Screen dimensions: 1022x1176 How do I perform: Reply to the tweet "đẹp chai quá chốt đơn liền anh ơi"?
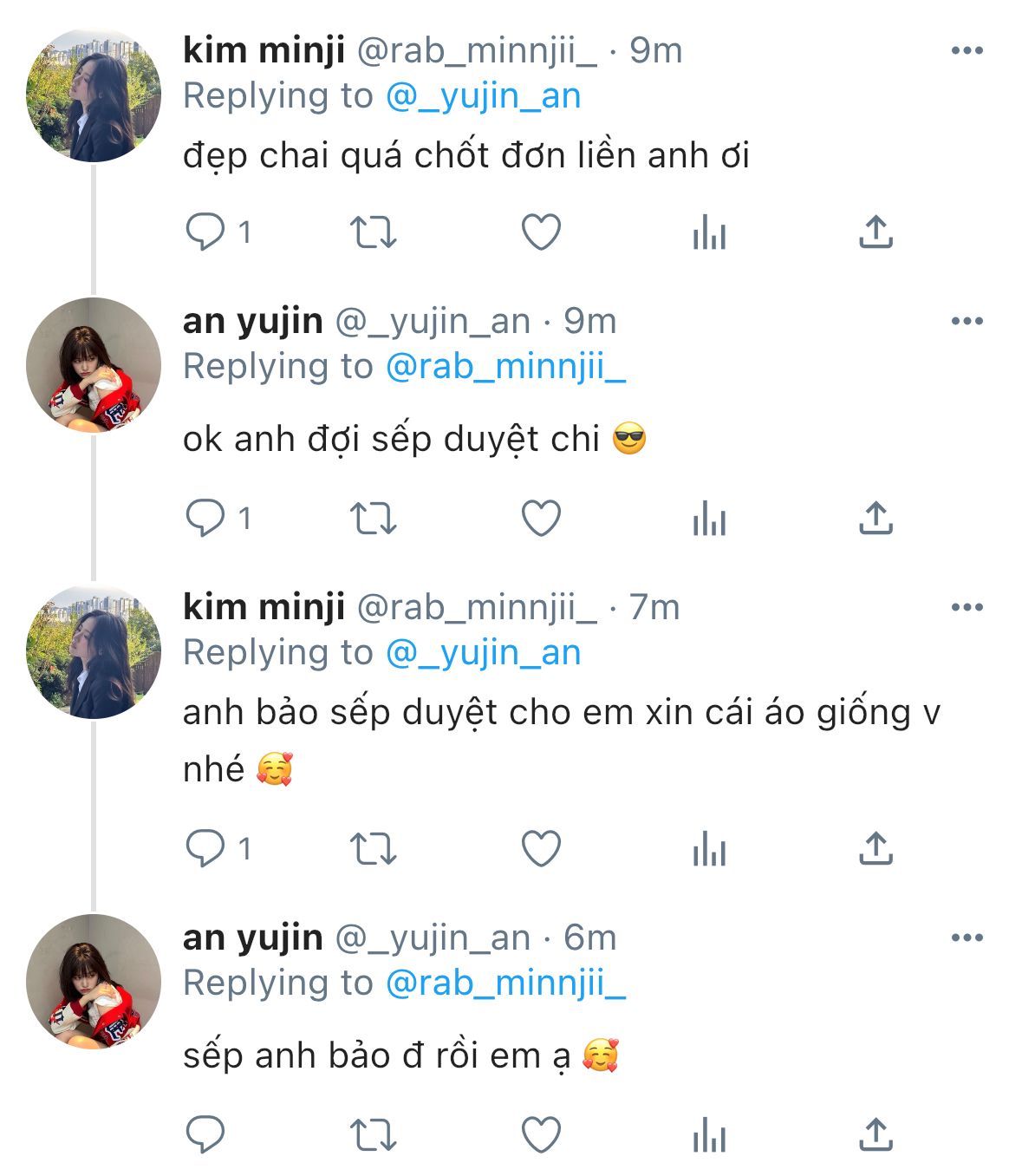205,232
